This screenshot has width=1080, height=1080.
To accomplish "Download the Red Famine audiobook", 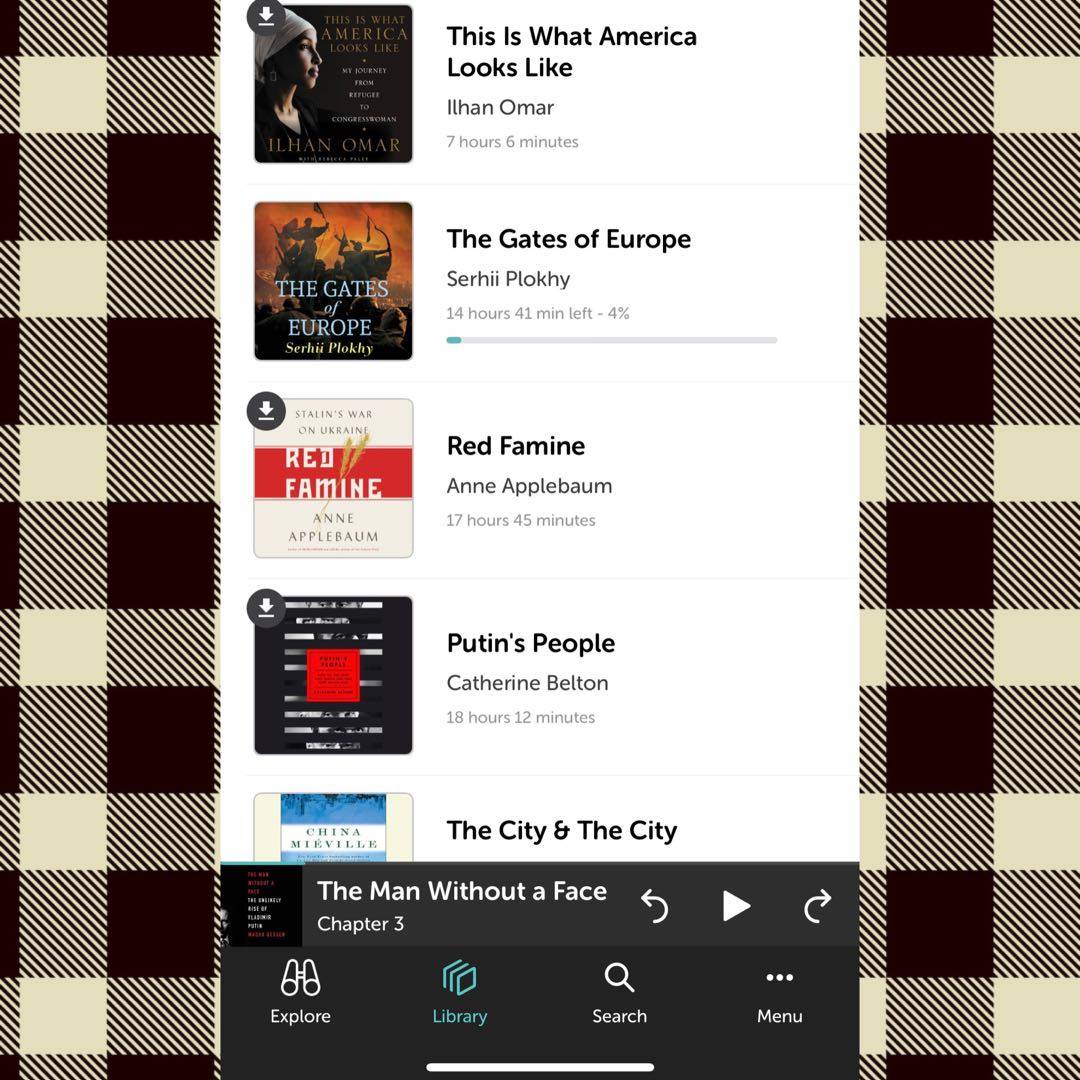I will 266,411.
